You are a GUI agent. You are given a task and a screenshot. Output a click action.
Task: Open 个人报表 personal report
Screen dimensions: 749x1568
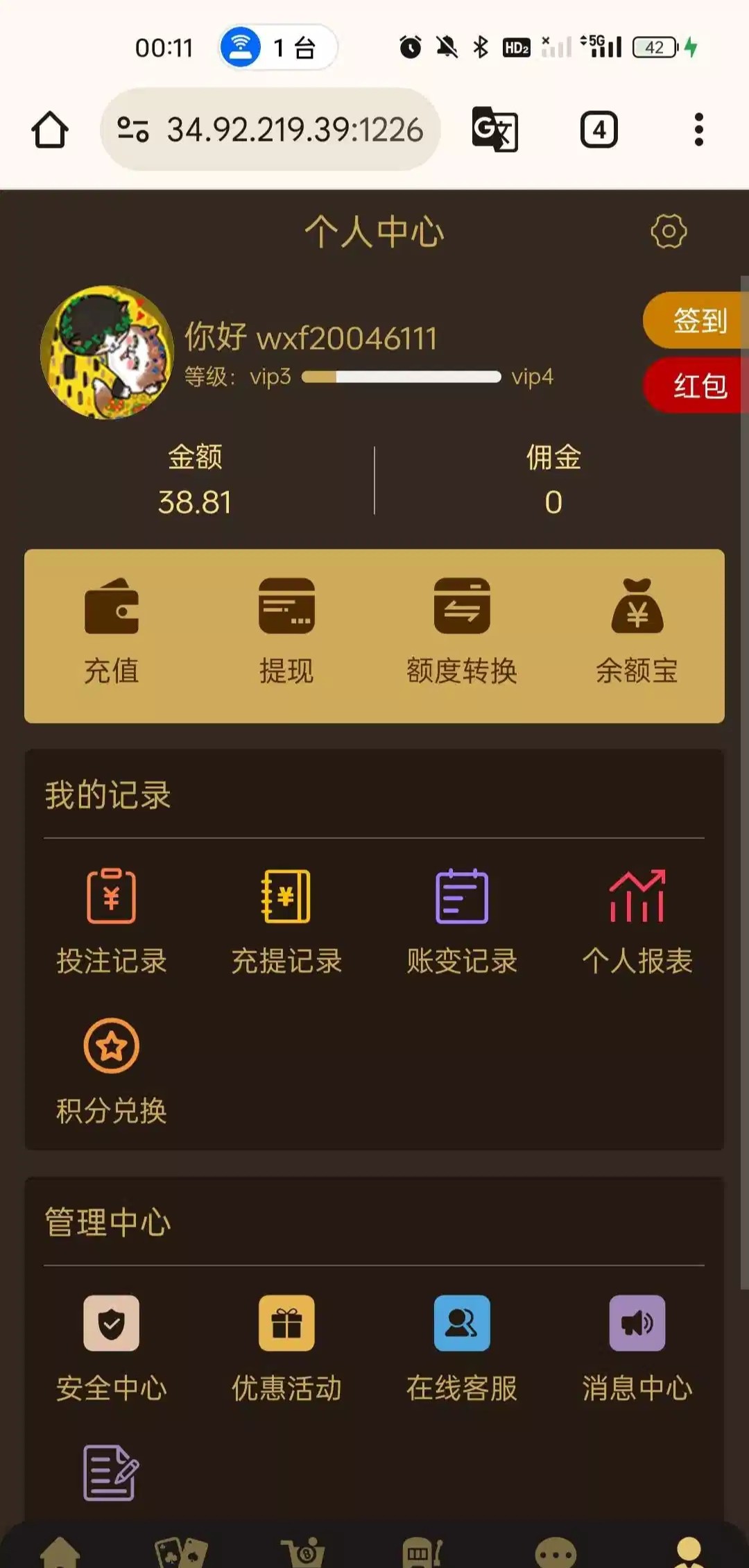(x=637, y=921)
